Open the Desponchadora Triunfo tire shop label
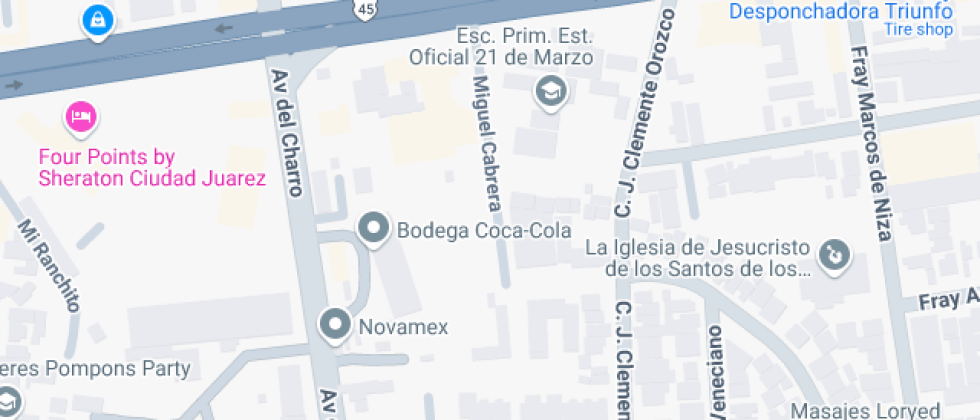980x420 pixels. click(841, 18)
